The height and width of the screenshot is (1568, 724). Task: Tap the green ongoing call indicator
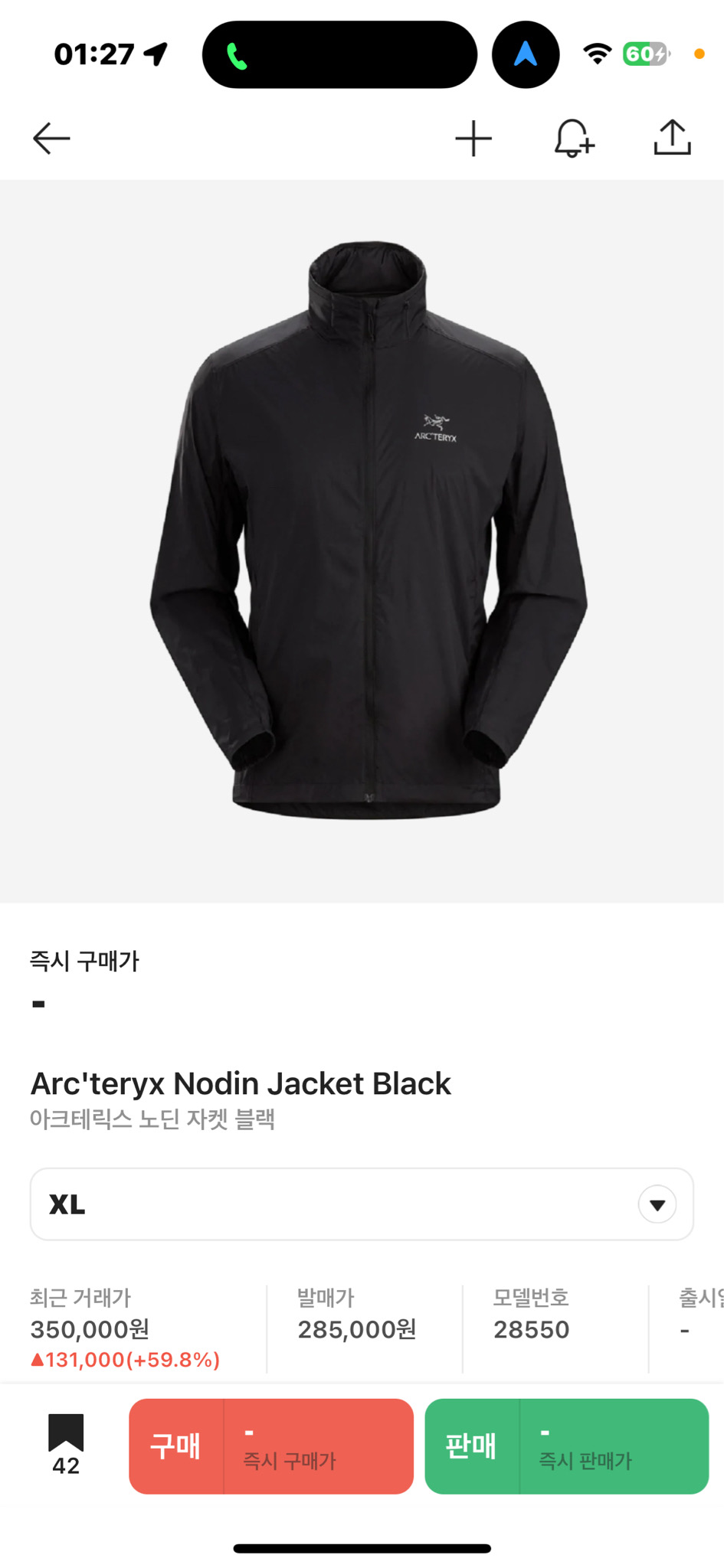[x=240, y=54]
